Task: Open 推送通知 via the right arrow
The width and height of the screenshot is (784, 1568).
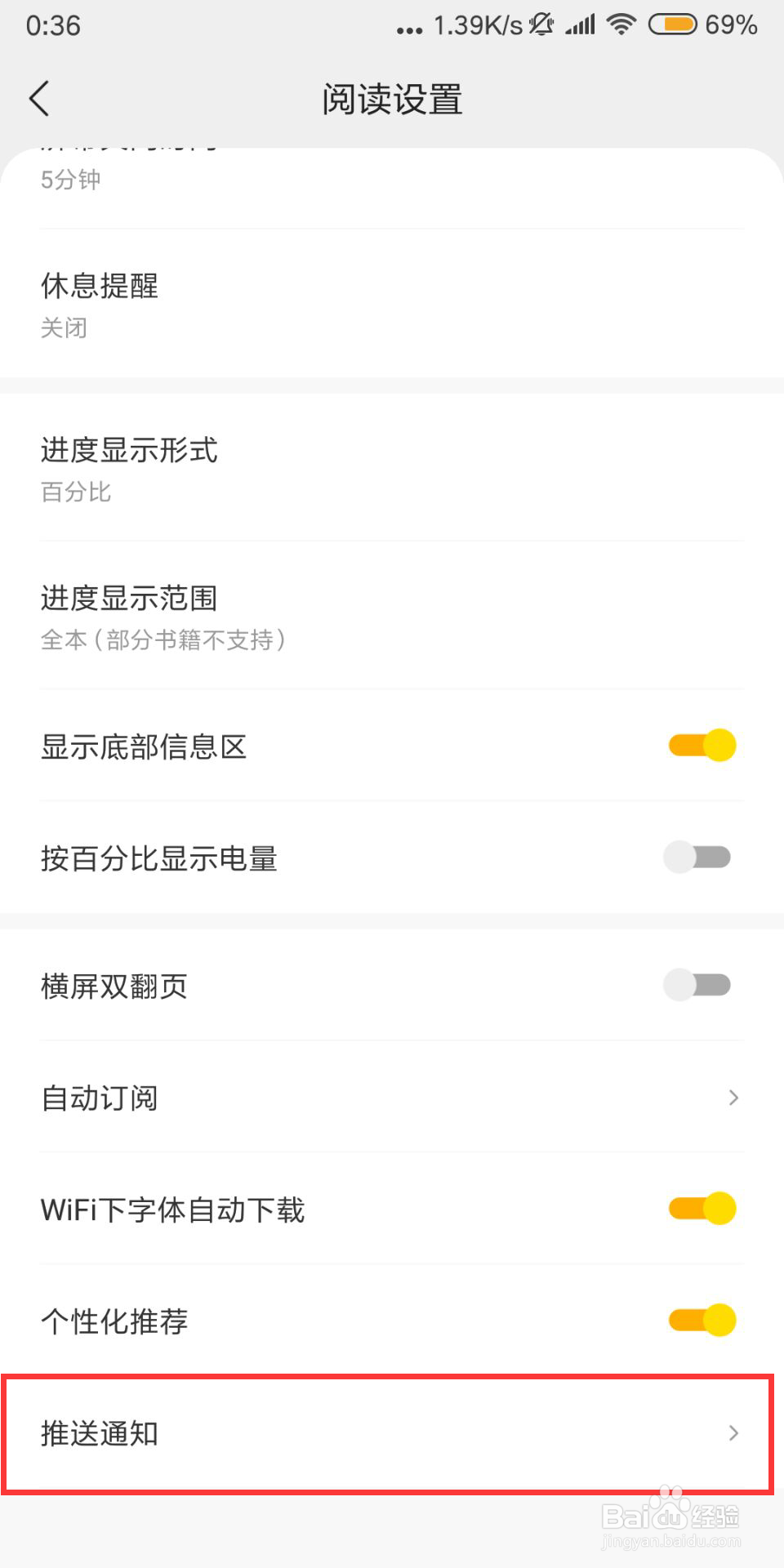Action: point(731,1433)
